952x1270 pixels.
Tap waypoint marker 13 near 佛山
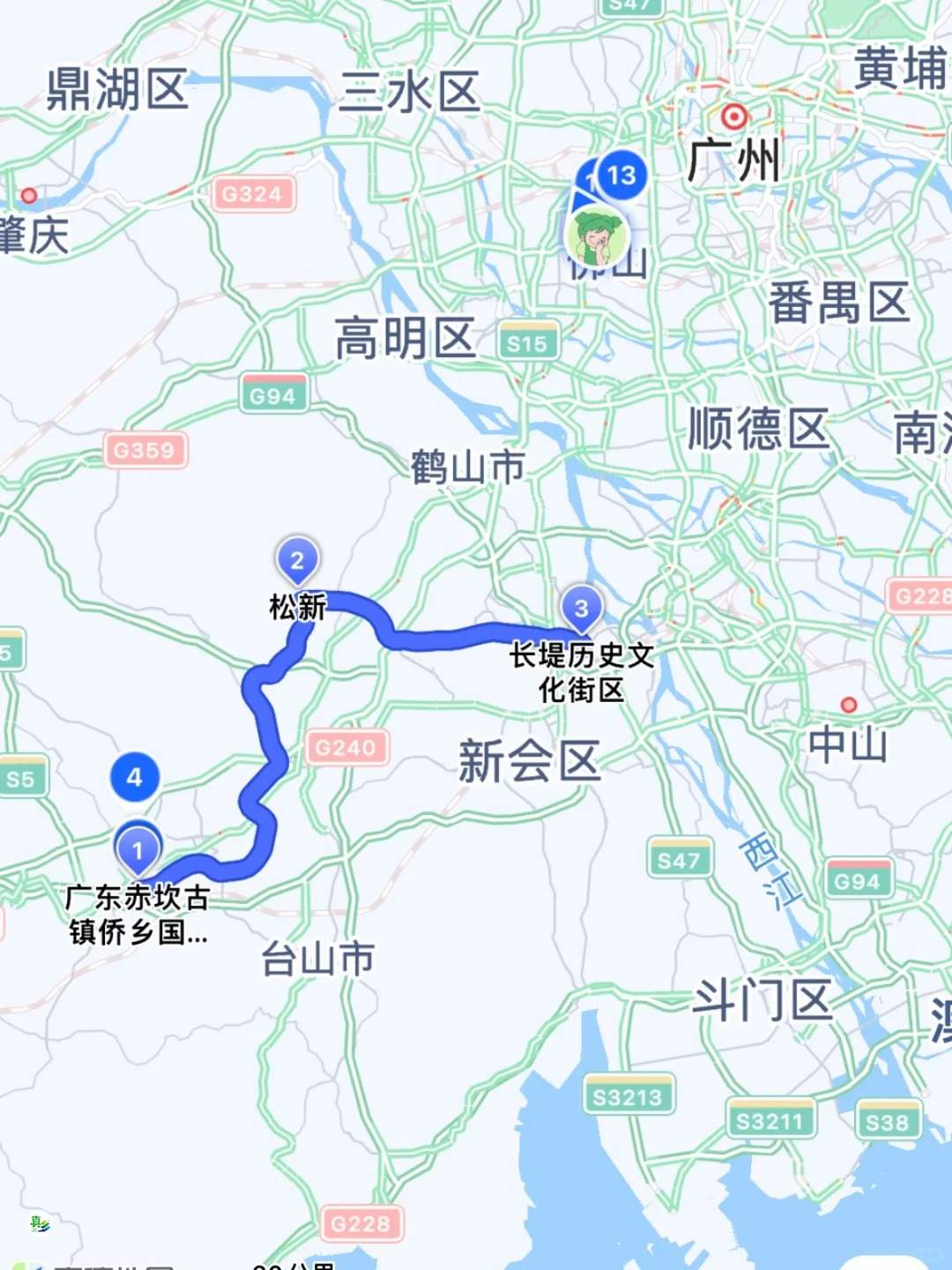[621, 176]
